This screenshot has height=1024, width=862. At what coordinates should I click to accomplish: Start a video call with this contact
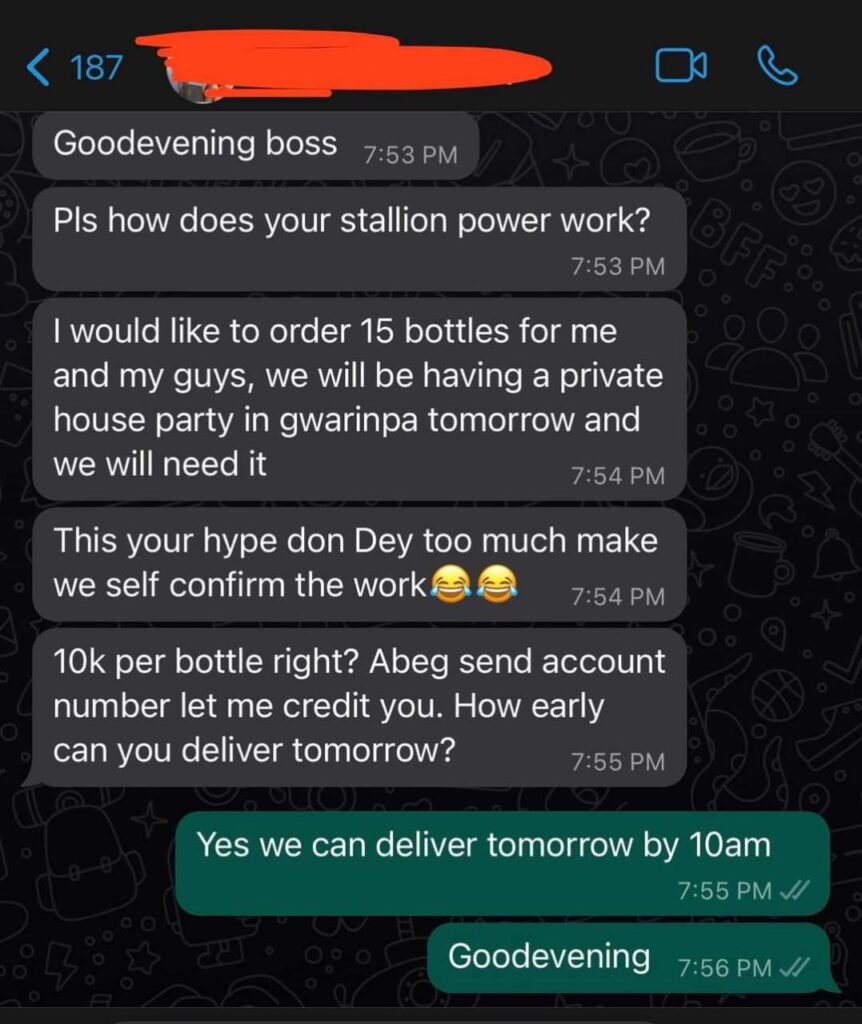coord(680,66)
